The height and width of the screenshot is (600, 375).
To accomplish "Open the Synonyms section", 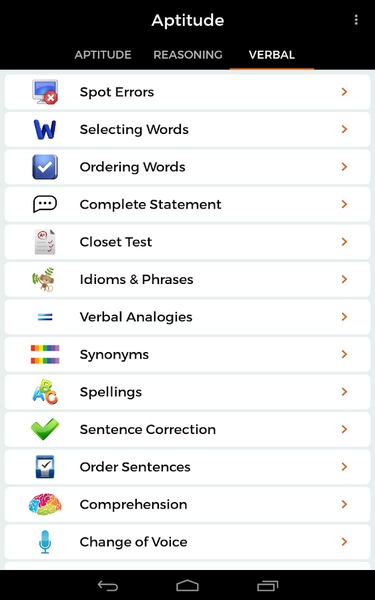I will (x=188, y=354).
